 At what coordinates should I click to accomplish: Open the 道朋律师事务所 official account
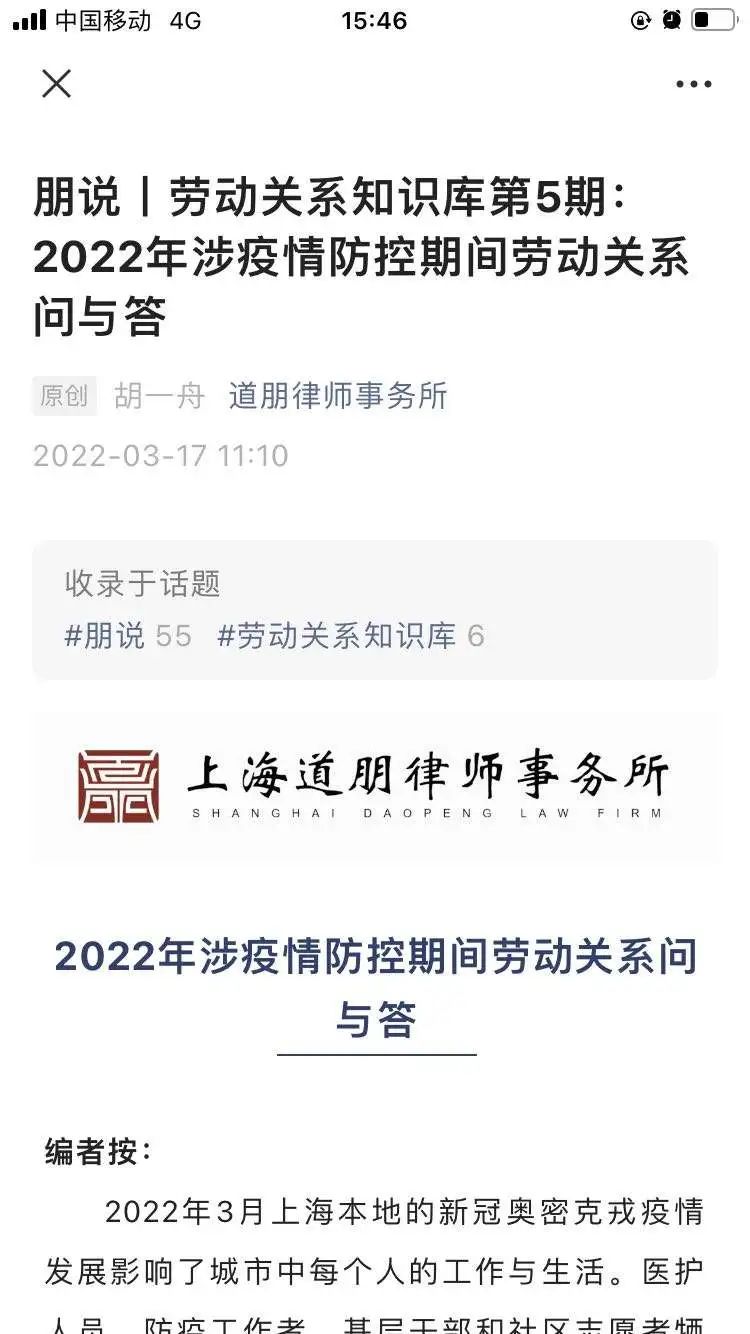click(x=338, y=396)
